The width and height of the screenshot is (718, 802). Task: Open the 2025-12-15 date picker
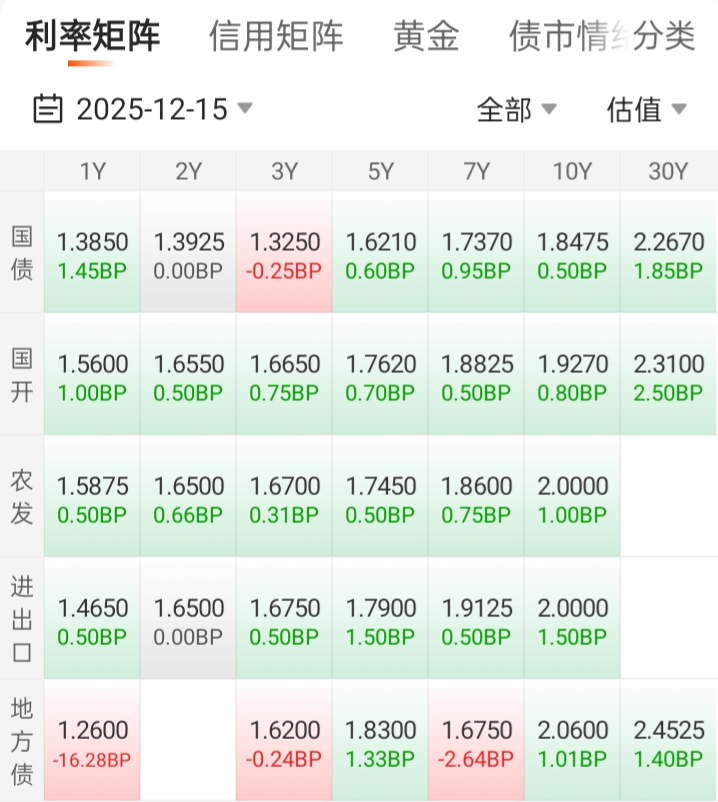click(143, 108)
